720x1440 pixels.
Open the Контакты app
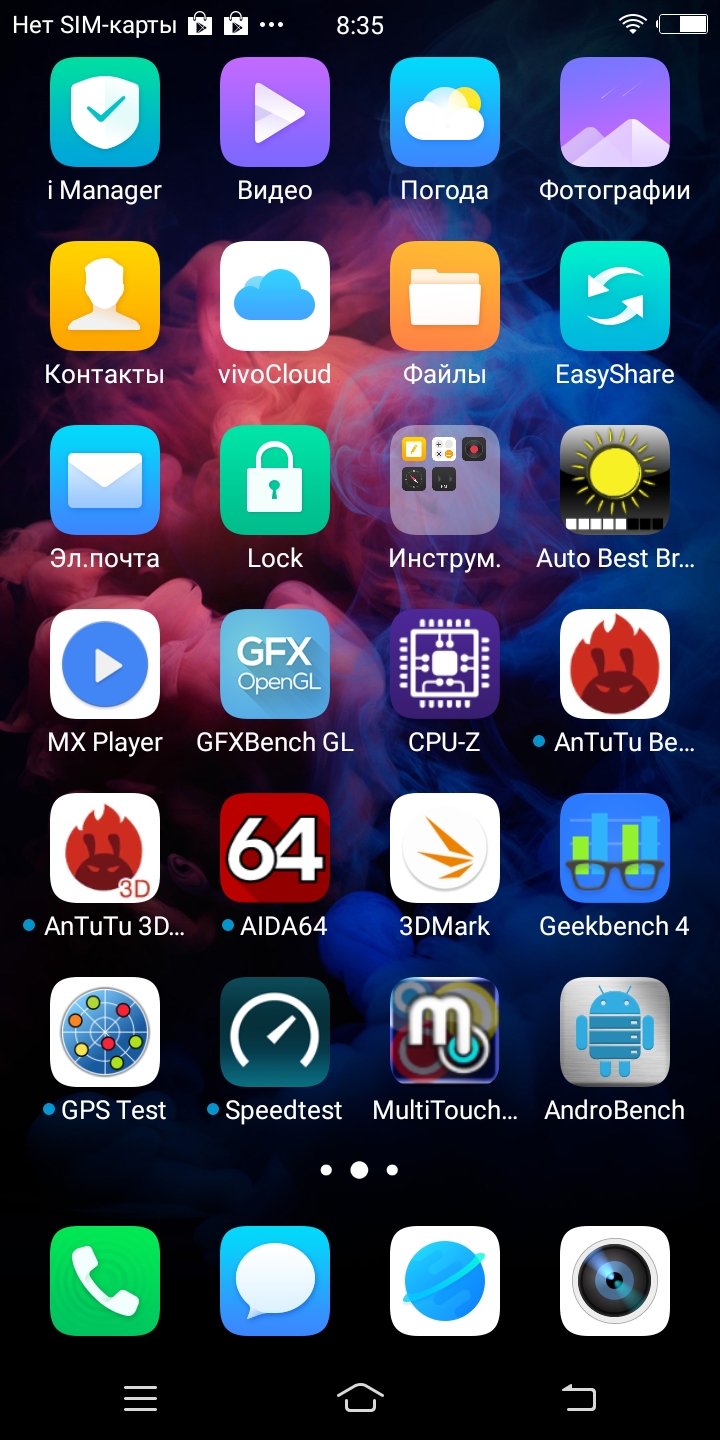tap(105, 296)
